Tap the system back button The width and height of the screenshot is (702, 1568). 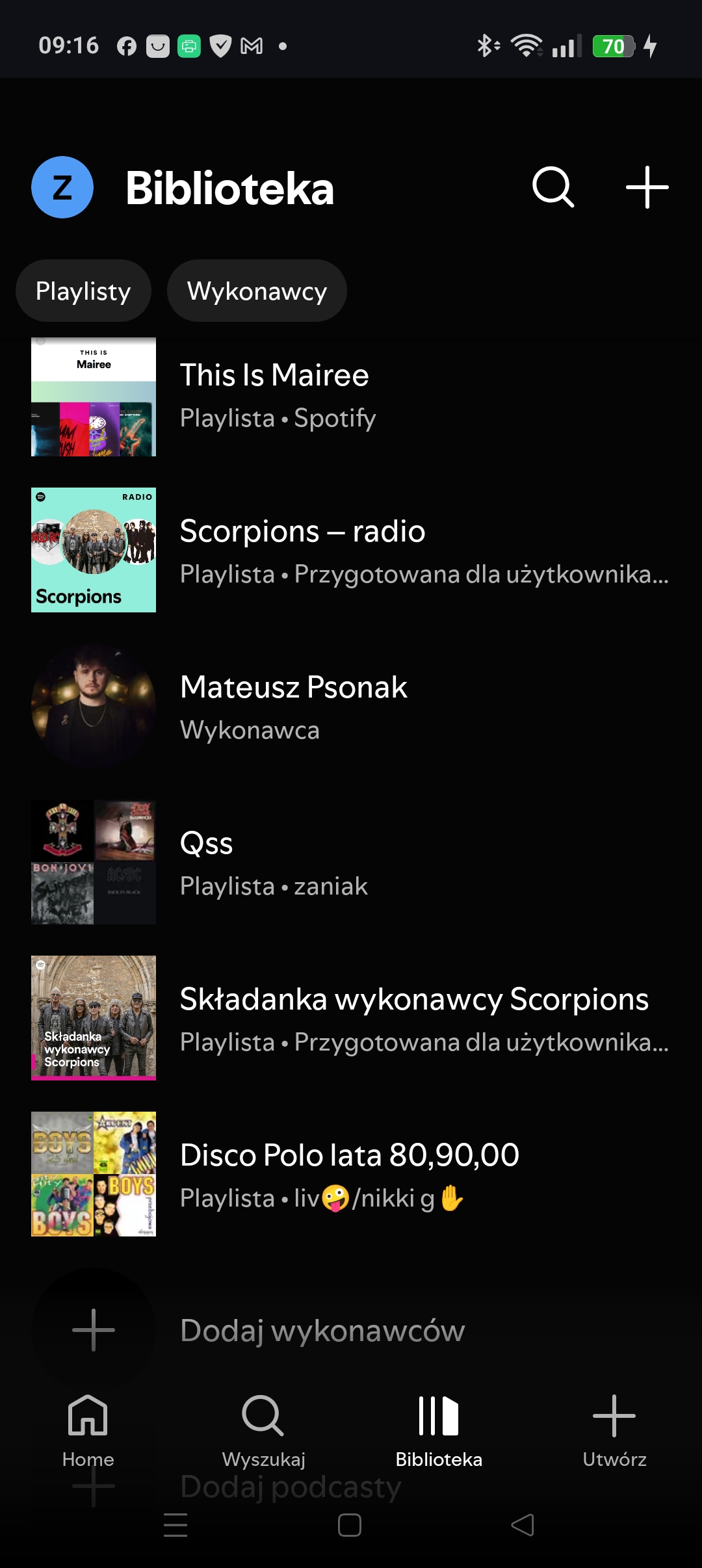pyautogui.click(x=523, y=1524)
